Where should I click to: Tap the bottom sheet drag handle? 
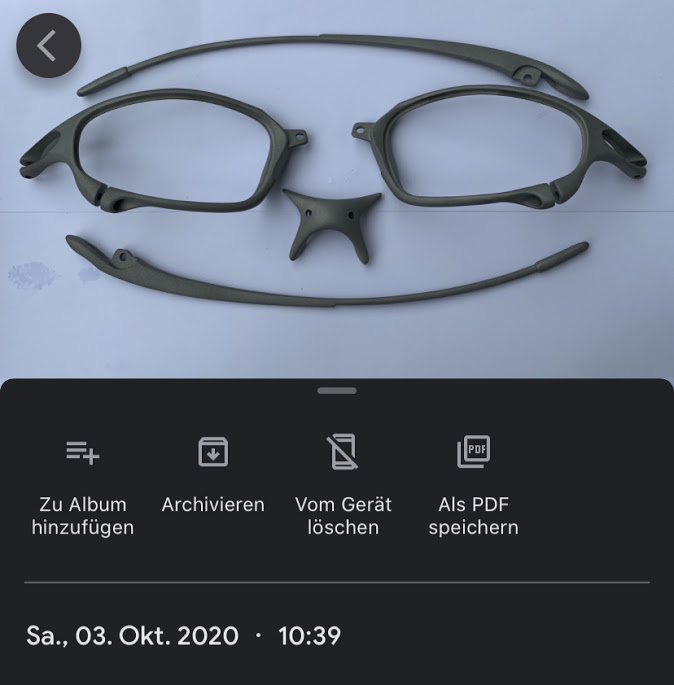point(337,390)
